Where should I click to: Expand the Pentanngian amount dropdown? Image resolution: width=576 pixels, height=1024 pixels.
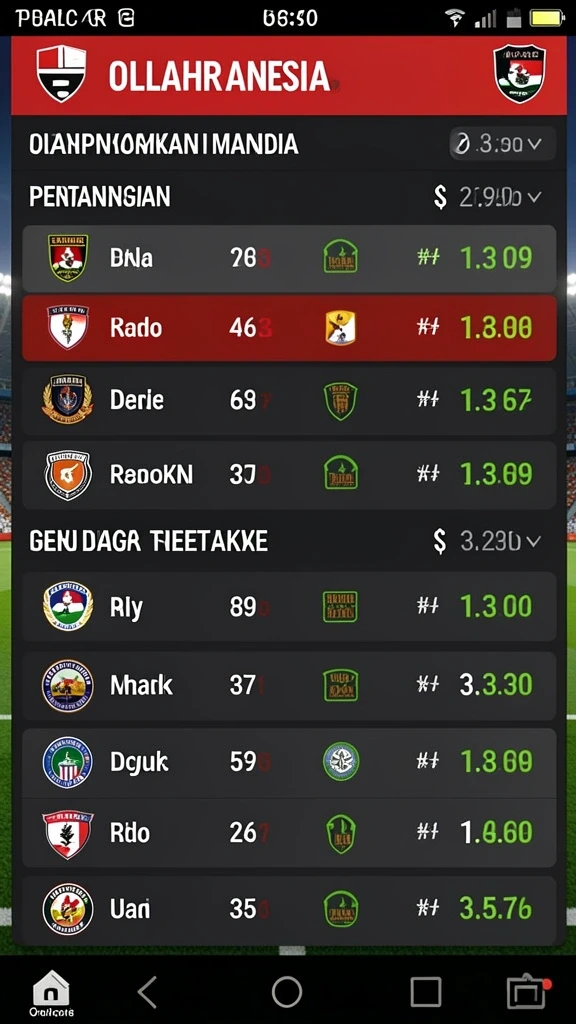click(x=487, y=197)
